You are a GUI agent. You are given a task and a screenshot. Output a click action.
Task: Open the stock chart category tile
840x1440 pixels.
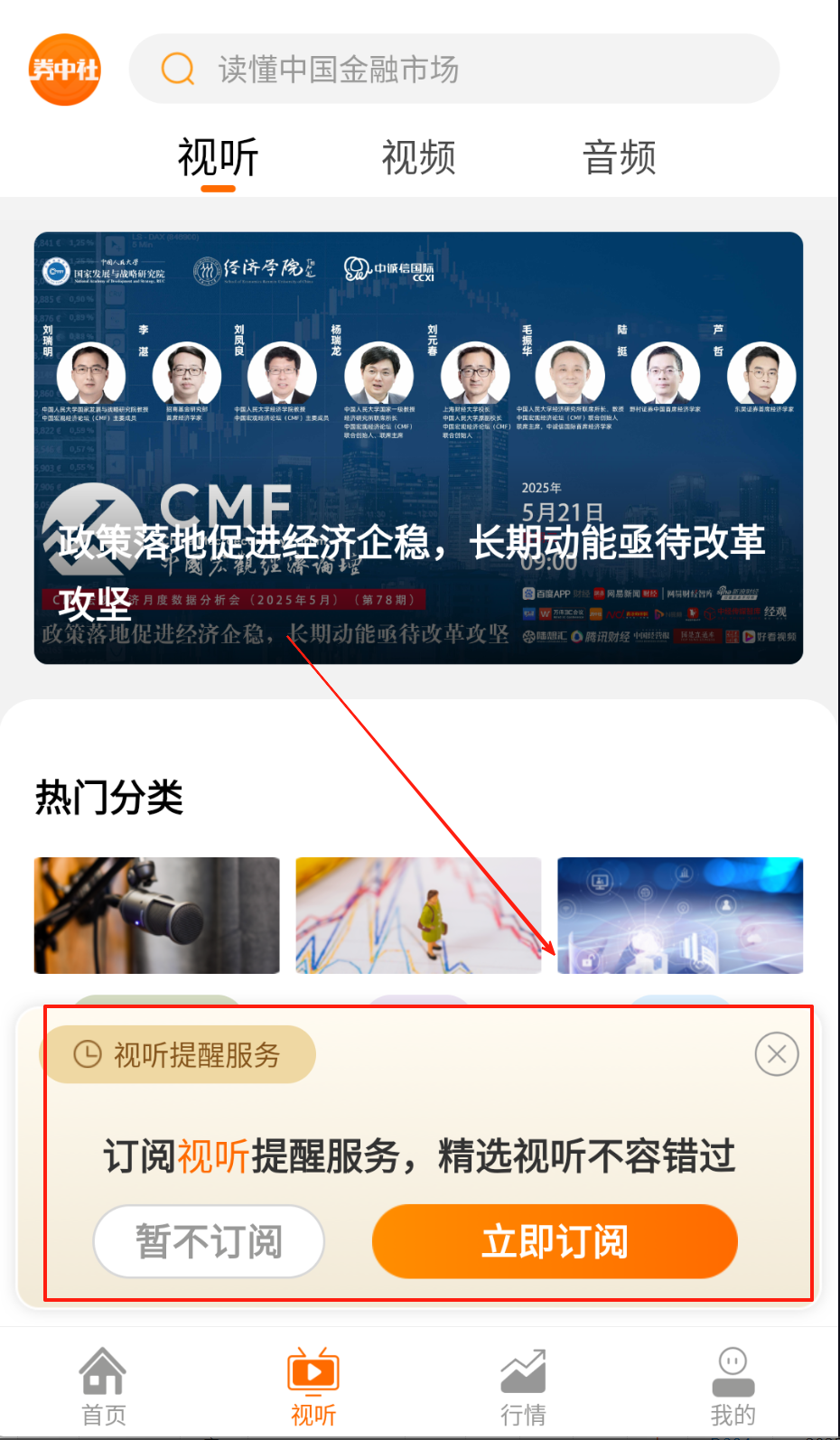(418, 914)
